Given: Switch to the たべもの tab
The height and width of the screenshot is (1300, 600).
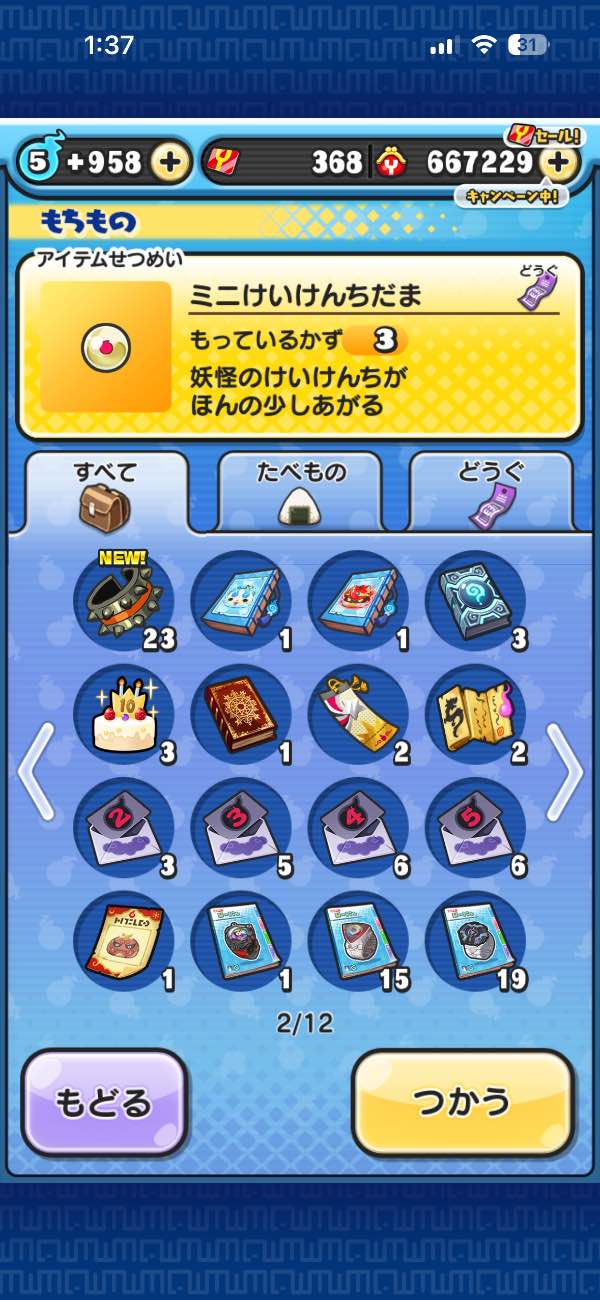Looking at the screenshot, I should click(x=299, y=492).
